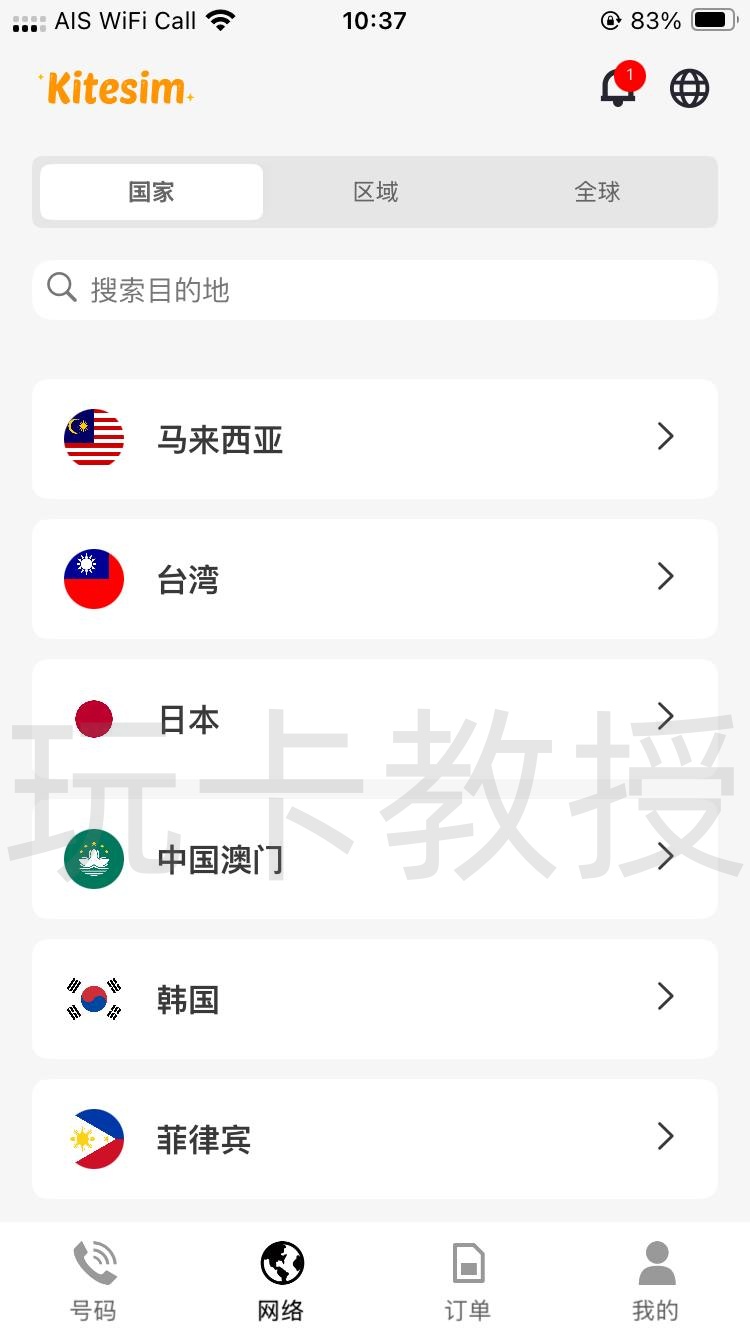Open the 台湾 row
Viewport: 750px width, 1334px height.
pos(375,578)
